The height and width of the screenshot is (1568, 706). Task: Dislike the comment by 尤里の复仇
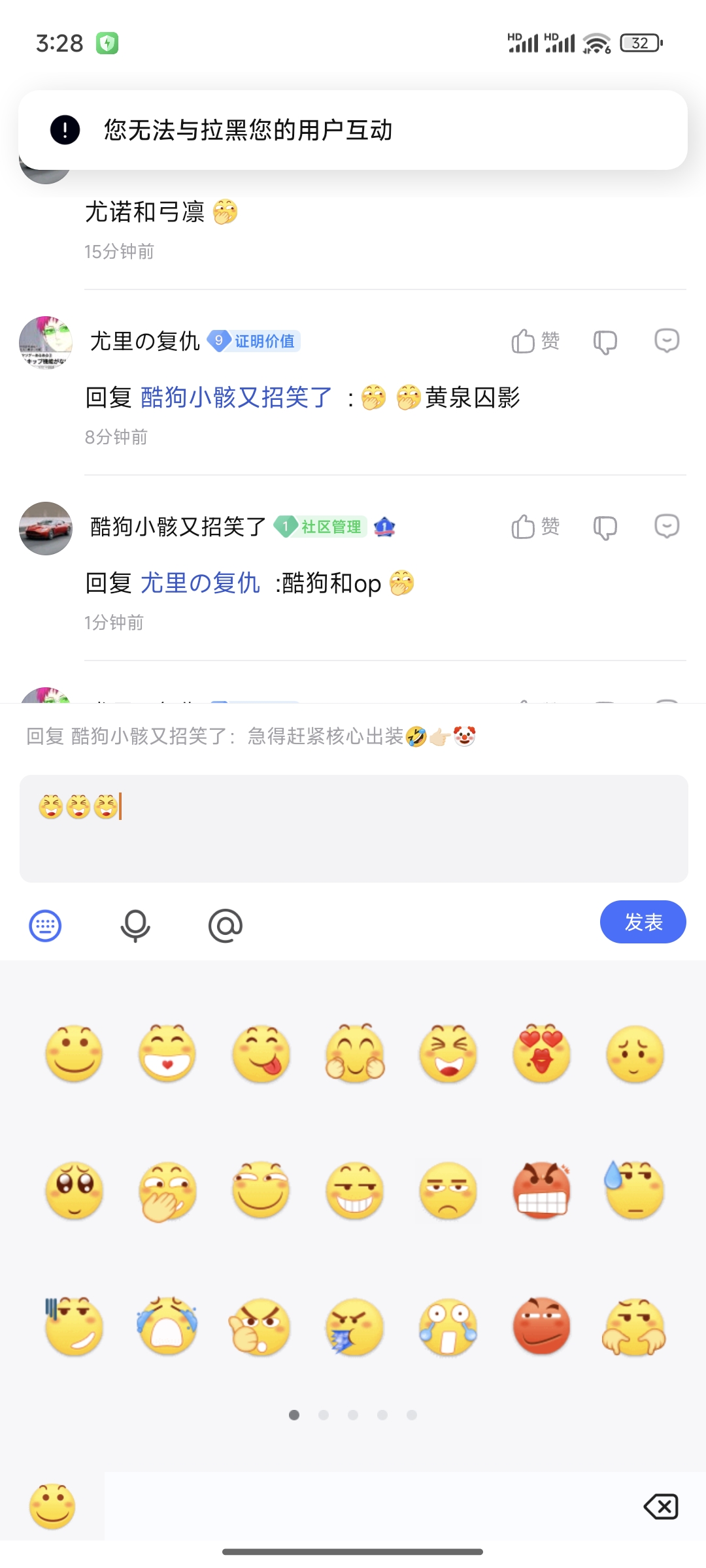605,341
